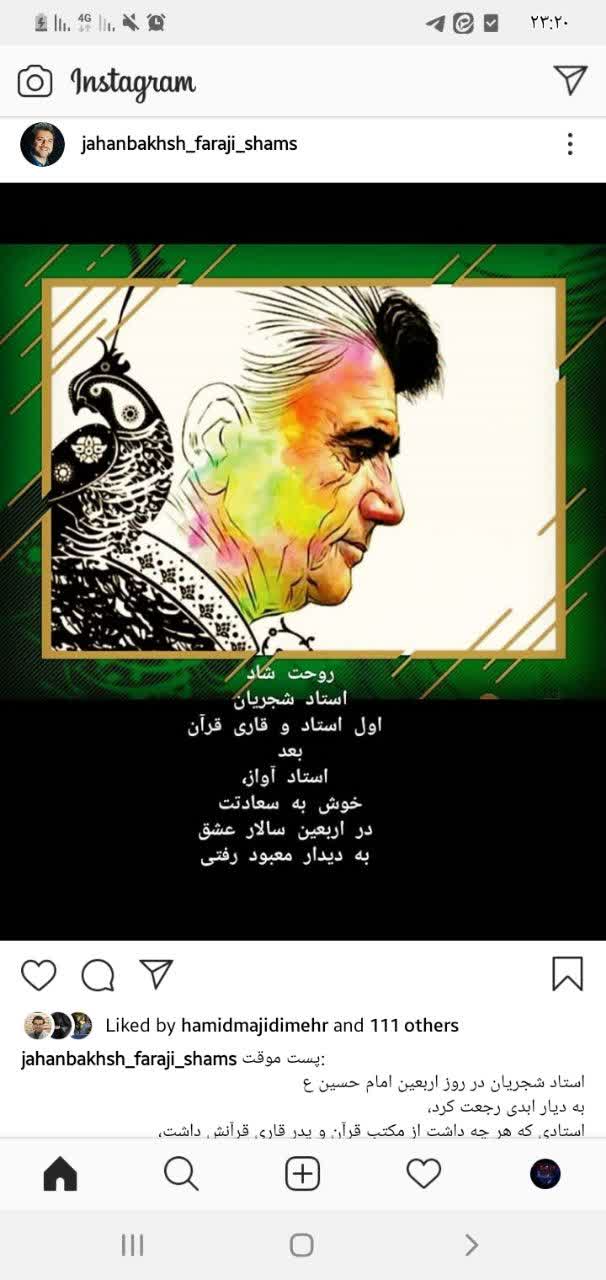The image size is (606, 1280).
Task: View the 111 others who liked
Action: pyautogui.click(x=414, y=1025)
